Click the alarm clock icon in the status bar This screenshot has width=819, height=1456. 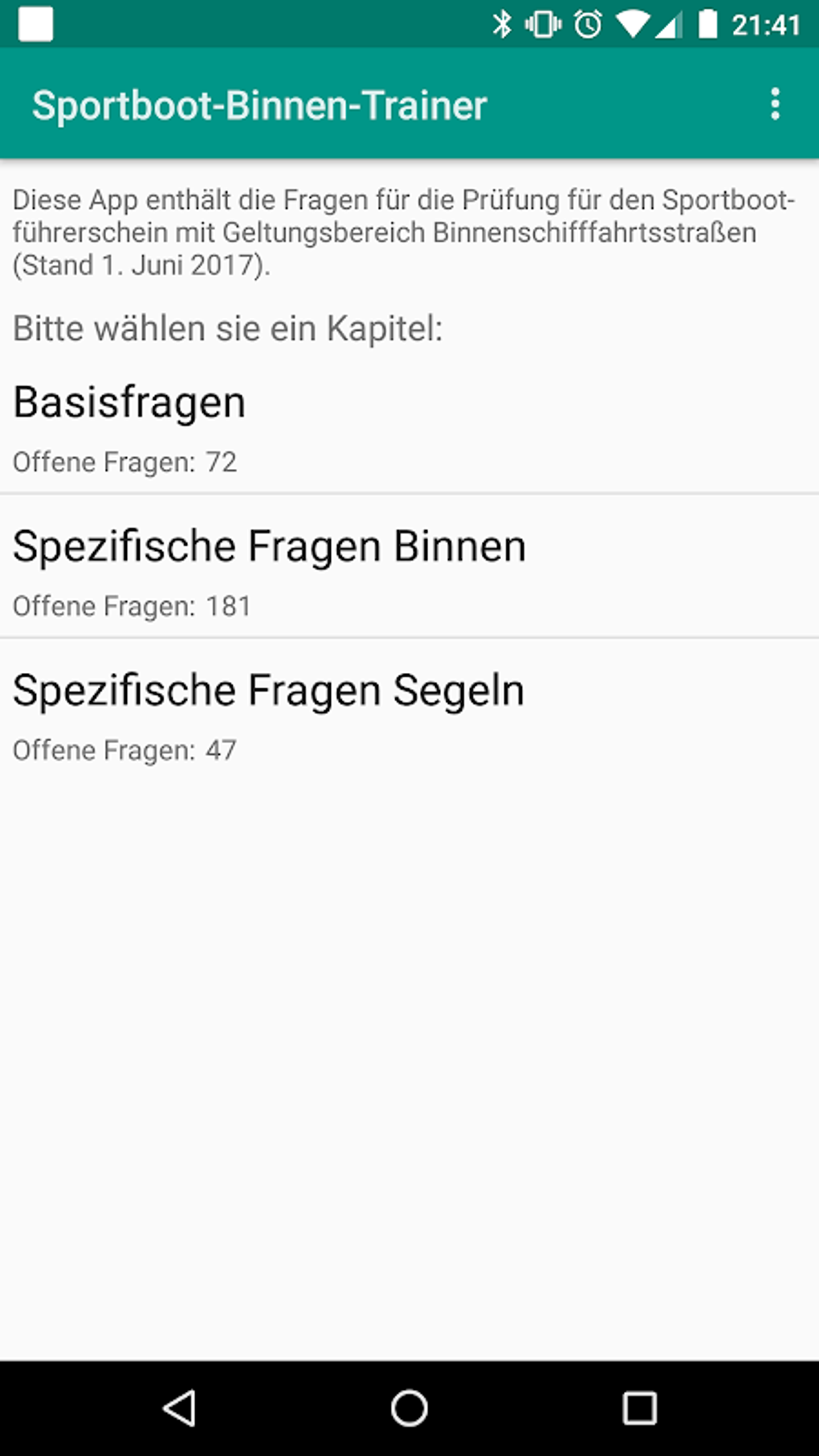[x=587, y=23]
